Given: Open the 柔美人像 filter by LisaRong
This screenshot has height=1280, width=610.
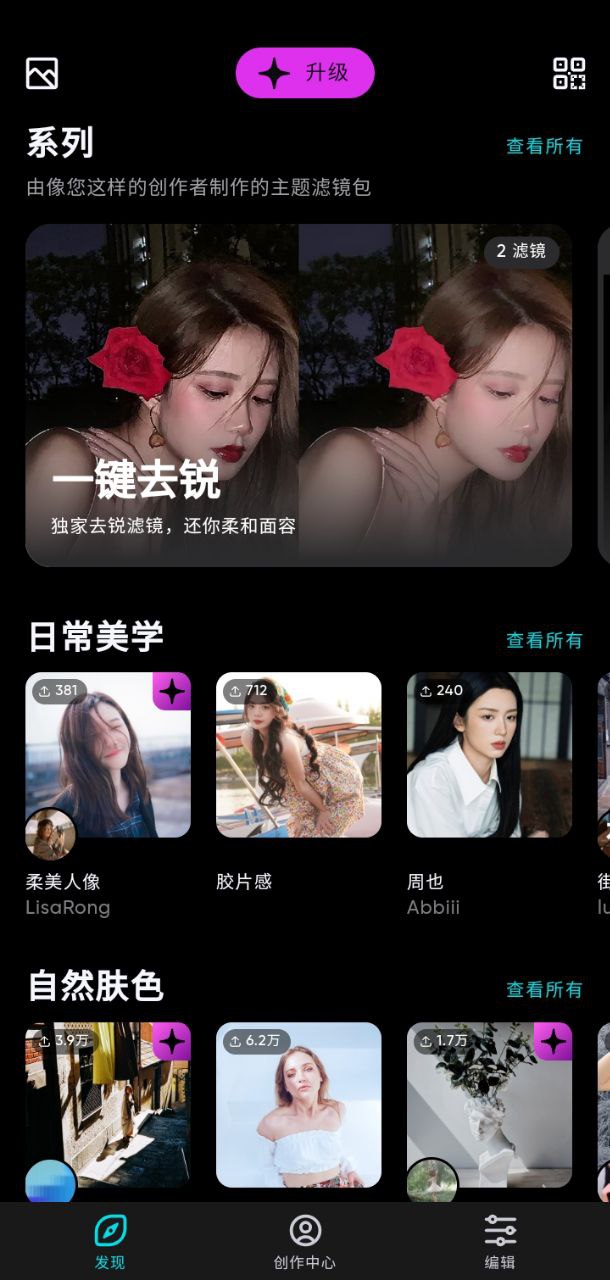Looking at the screenshot, I should [x=108, y=755].
